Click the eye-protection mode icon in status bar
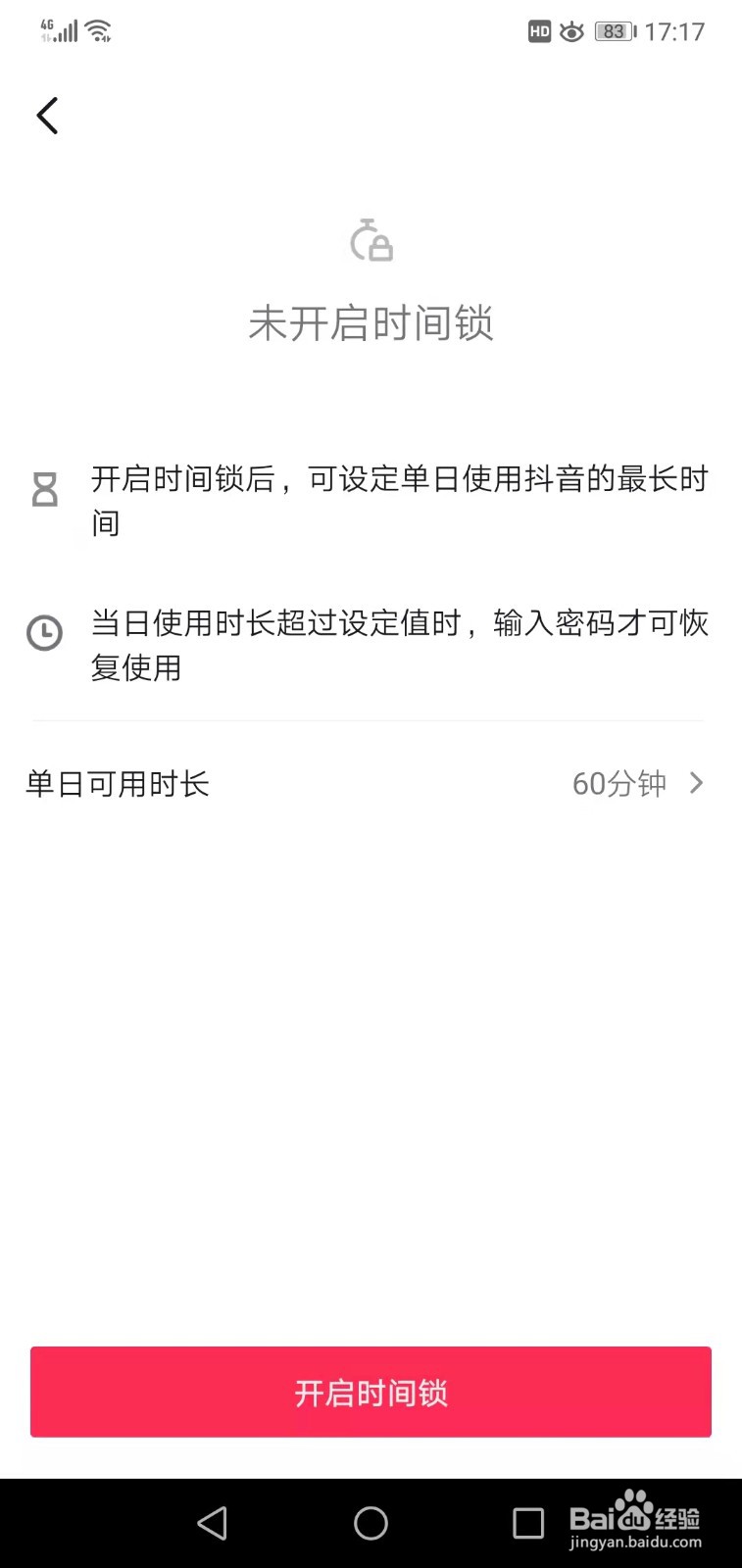This screenshot has width=742, height=1568. point(571,31)
